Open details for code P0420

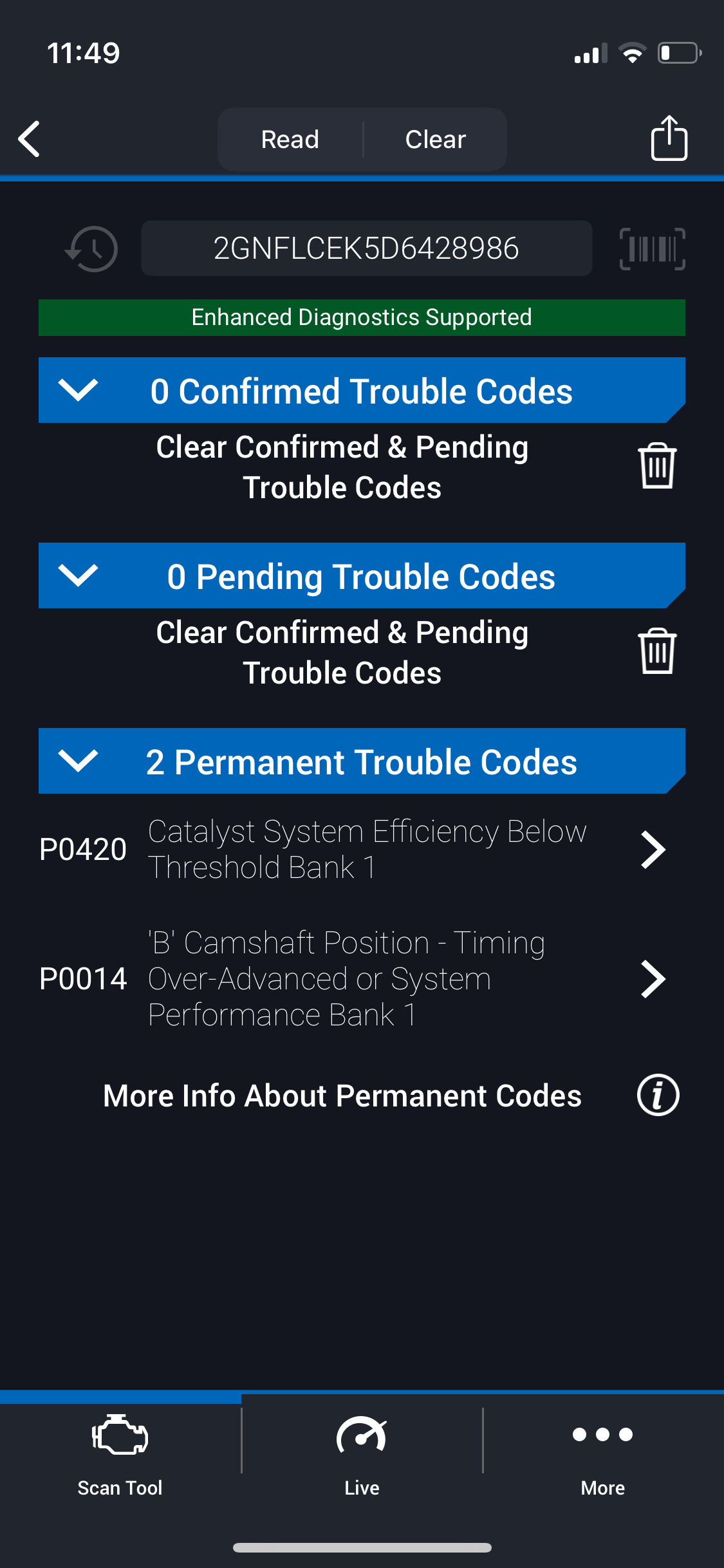click(x=653, y=850)
